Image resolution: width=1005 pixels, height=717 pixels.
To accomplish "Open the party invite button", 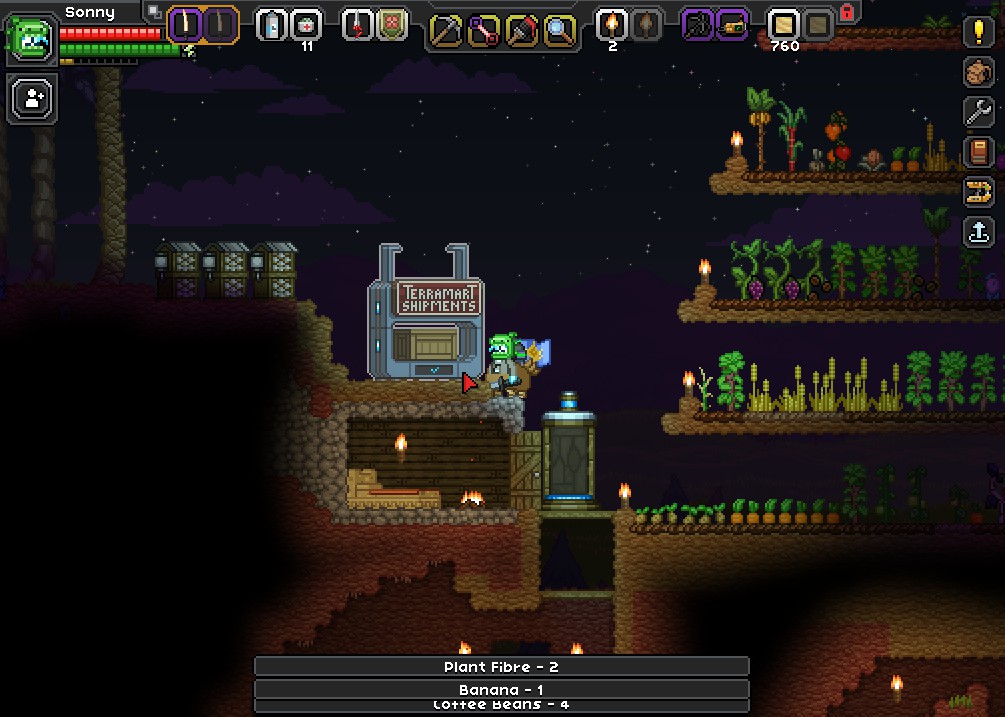I will [33, 98].
